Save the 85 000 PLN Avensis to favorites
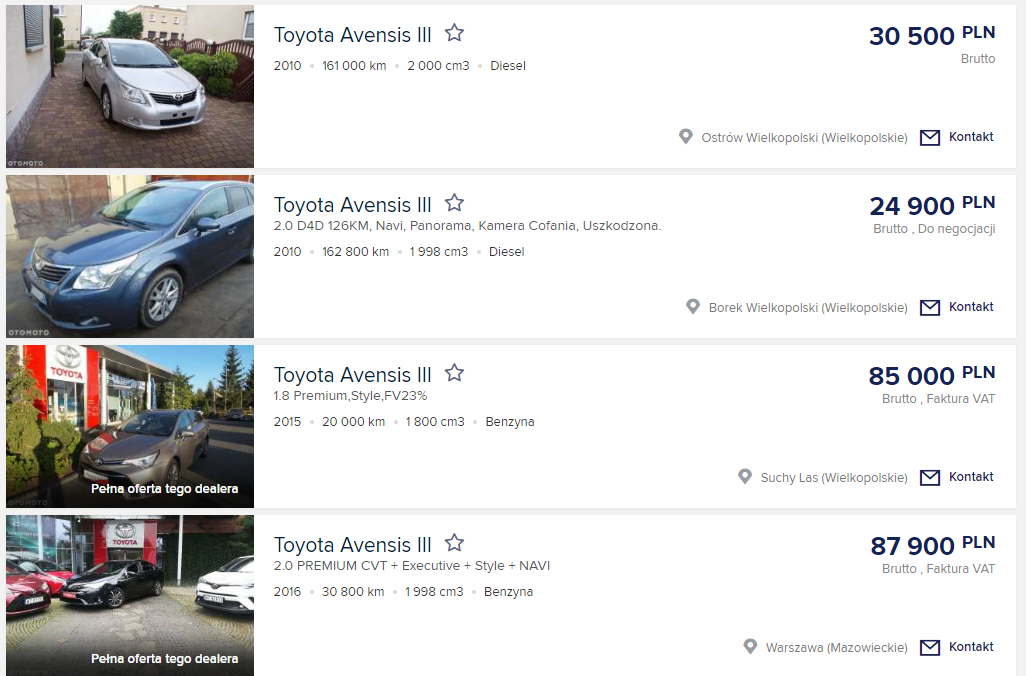The height and width of the screenshot is (676, 1026). click(x=454, y=373)
